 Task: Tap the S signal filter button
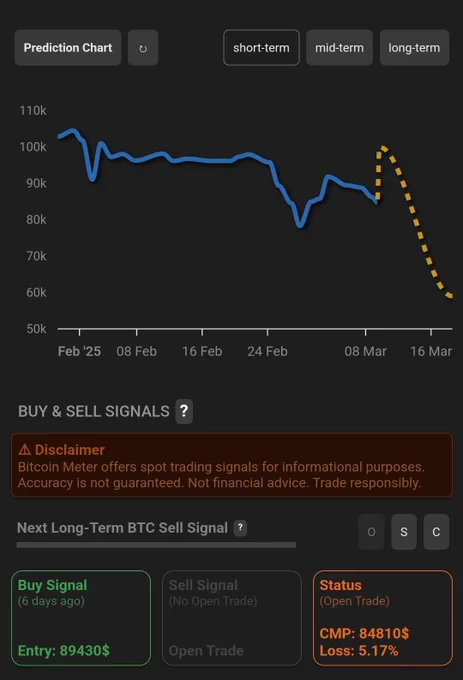pos(404,532)
